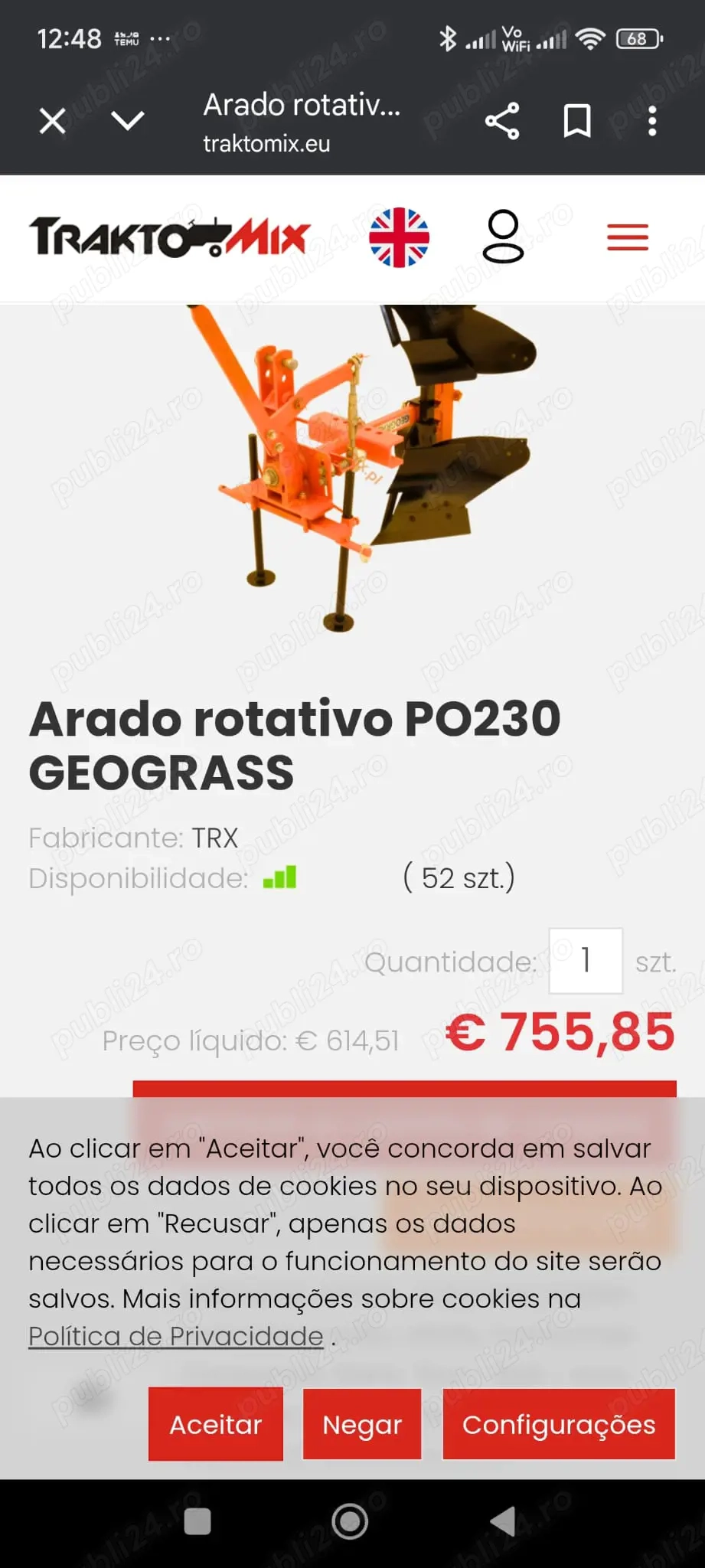The image size is (705, 1568).
Task: Open cookie Configurações
Action: point(559,1424)
